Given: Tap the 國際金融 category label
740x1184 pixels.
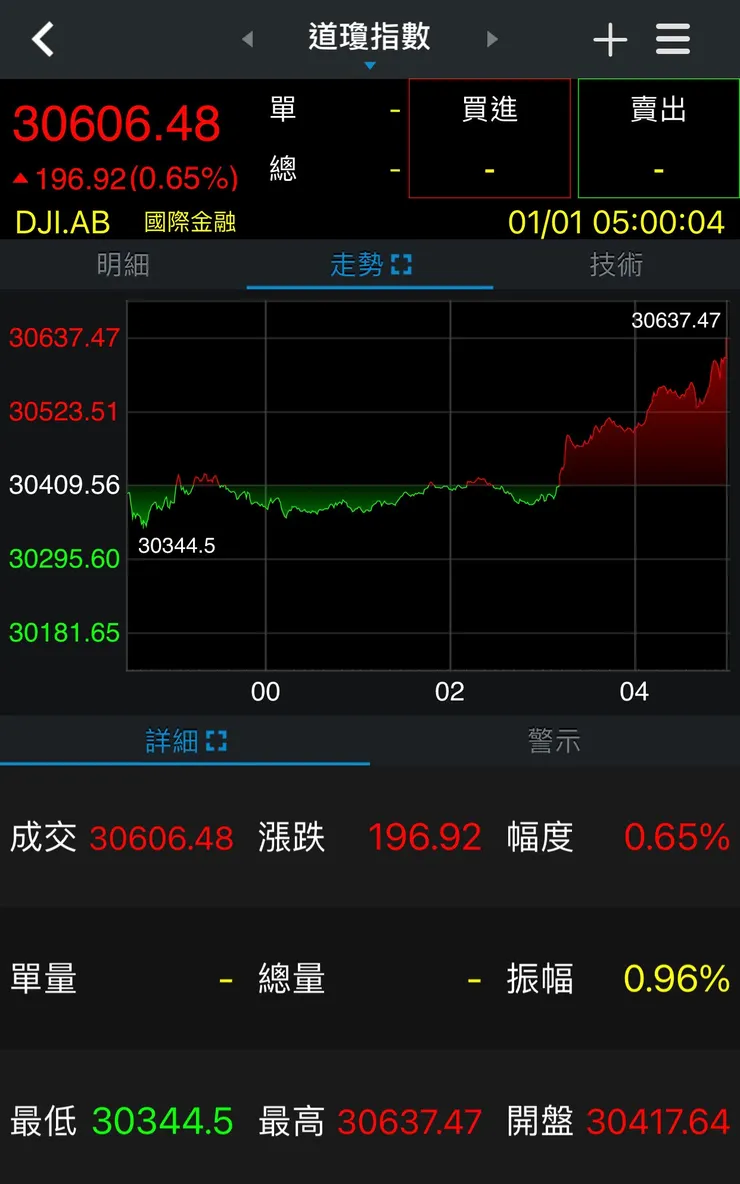Looking at the screenshot, I should click(x=193, y=222).
